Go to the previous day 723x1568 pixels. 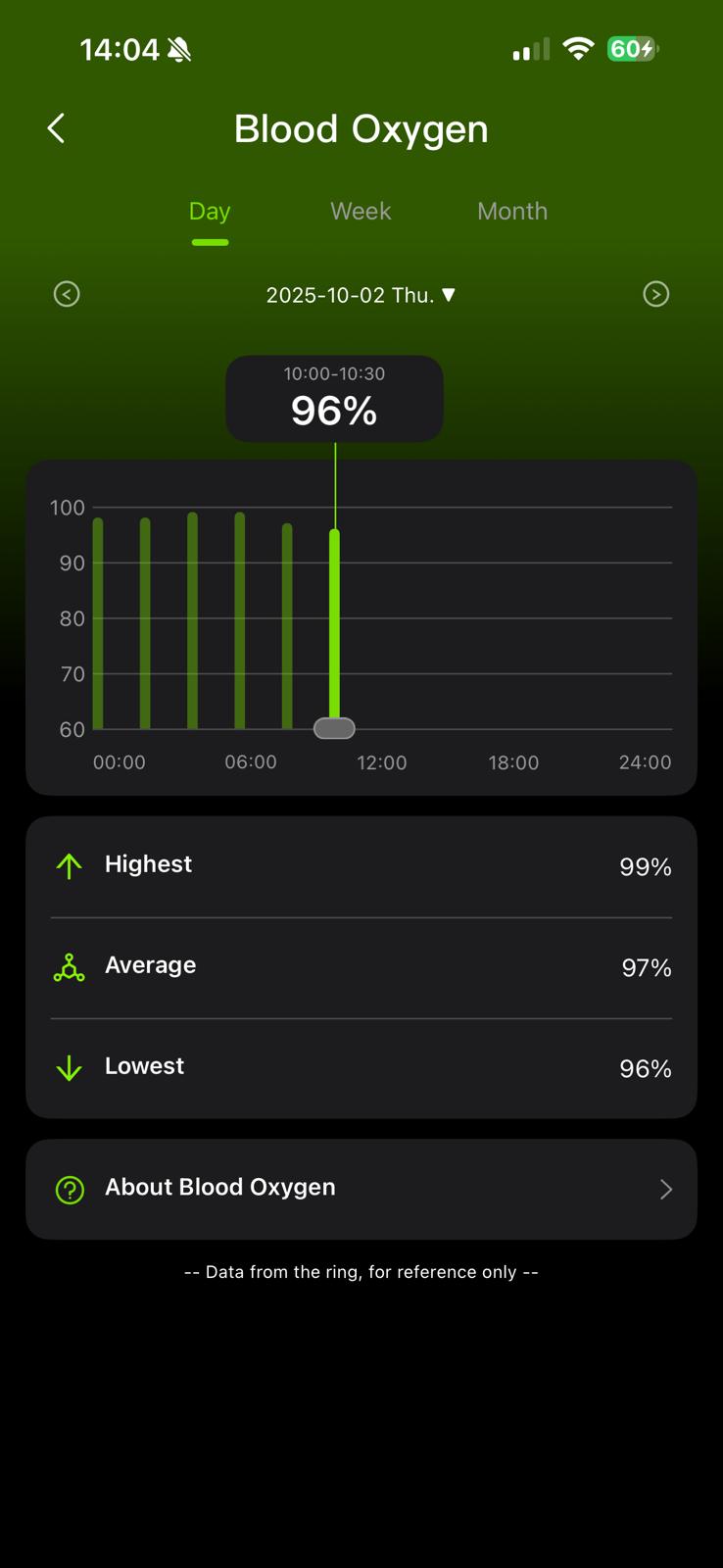(67, 294)
